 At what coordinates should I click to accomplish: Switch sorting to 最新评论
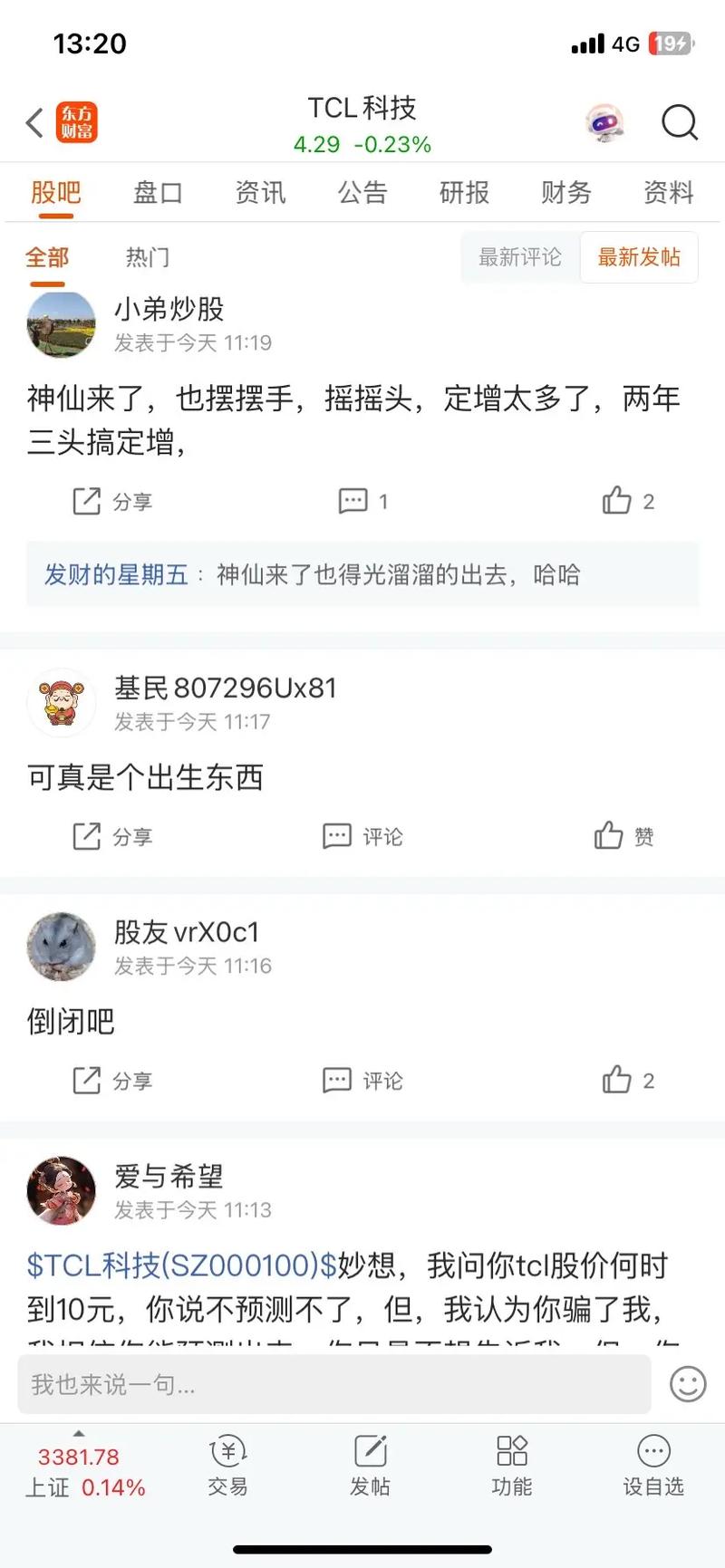(519, 257)
